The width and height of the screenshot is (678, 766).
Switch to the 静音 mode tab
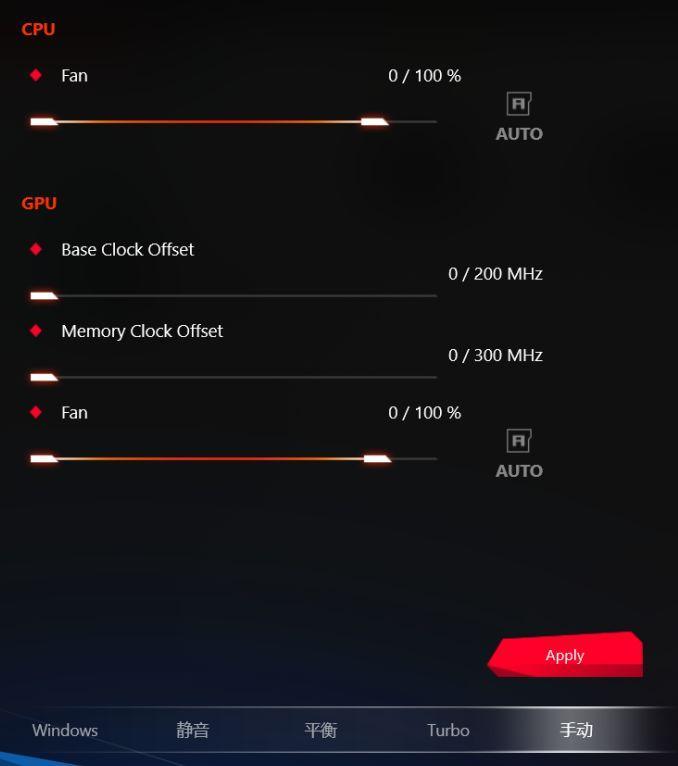coord(193,730)
